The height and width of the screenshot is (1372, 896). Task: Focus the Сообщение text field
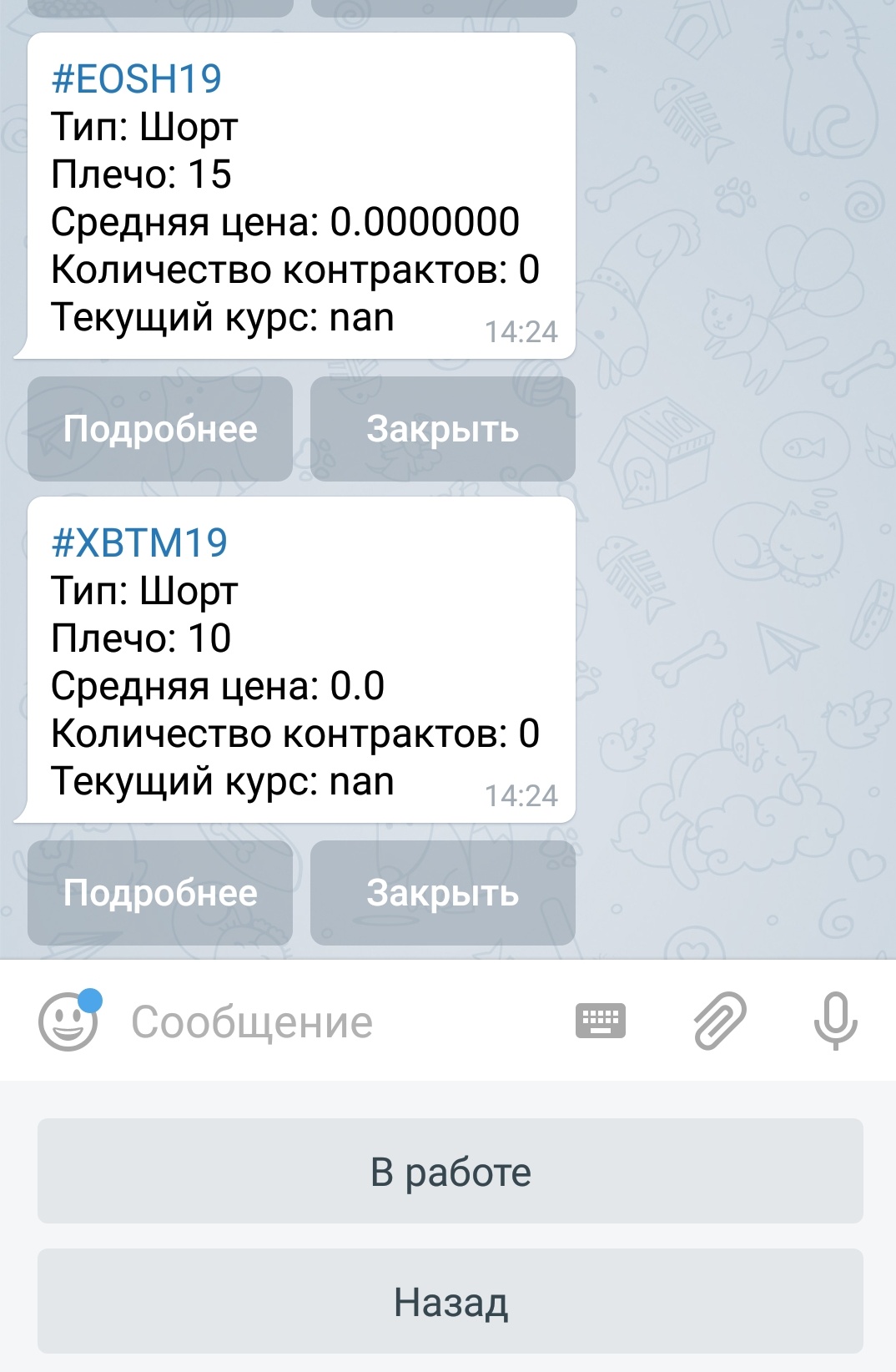pos(334,1021)
